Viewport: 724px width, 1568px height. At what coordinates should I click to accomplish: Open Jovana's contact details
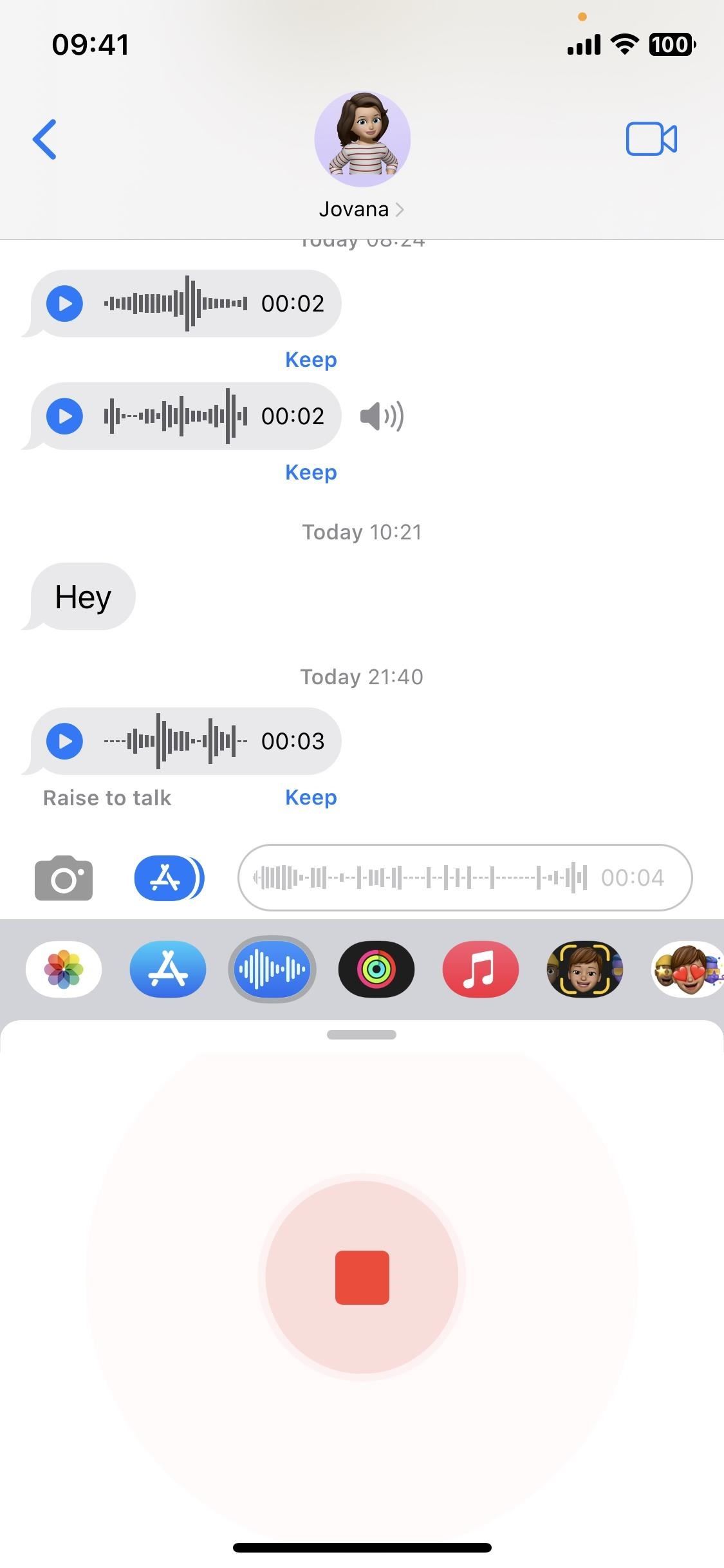tap(362, 209)
